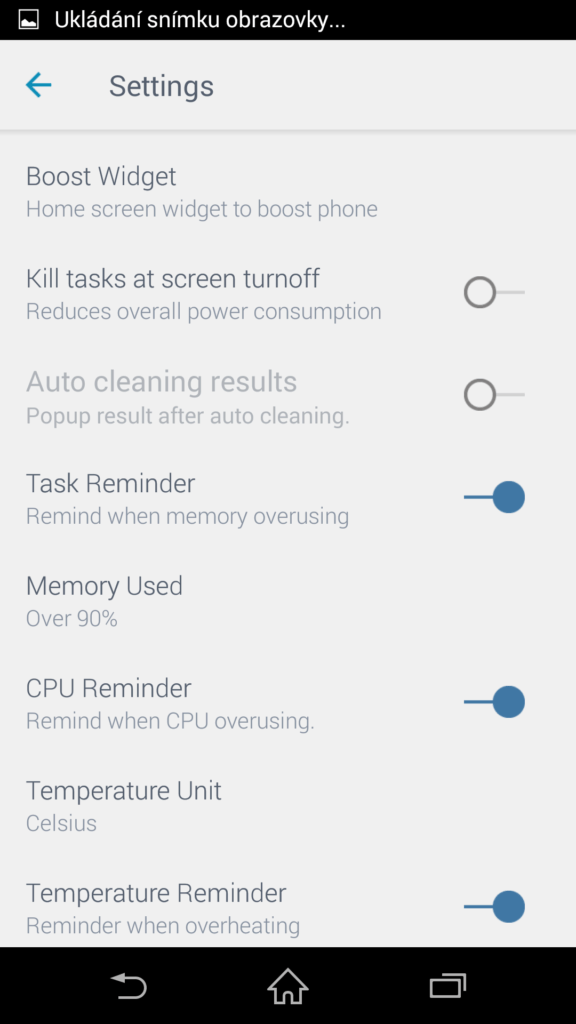Disable the CPU Reminder switch
This screenshot has width=576, height=1024.
tap(494, 702)
